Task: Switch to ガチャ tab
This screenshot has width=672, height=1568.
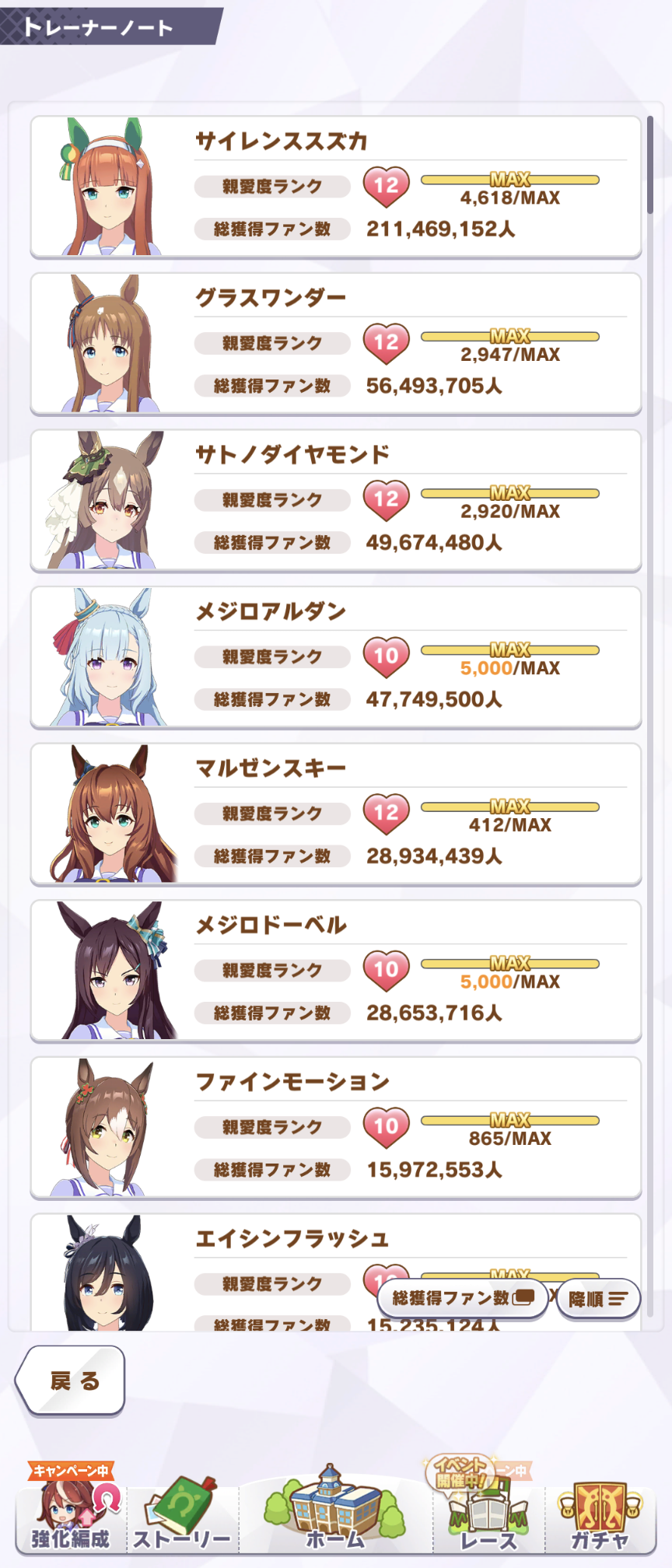Action: (600, 1517)
